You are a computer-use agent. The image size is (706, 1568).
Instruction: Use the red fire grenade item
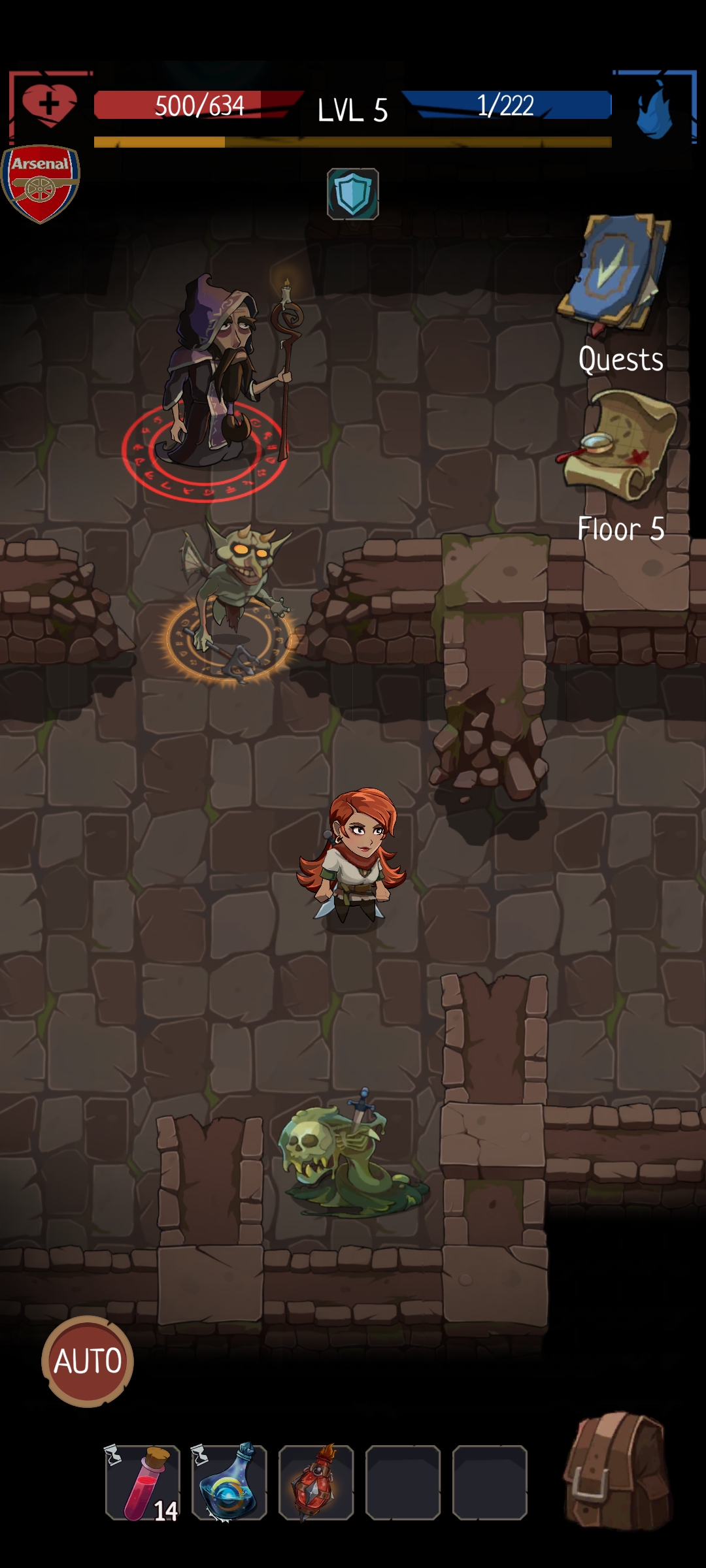pos(316,1482)
